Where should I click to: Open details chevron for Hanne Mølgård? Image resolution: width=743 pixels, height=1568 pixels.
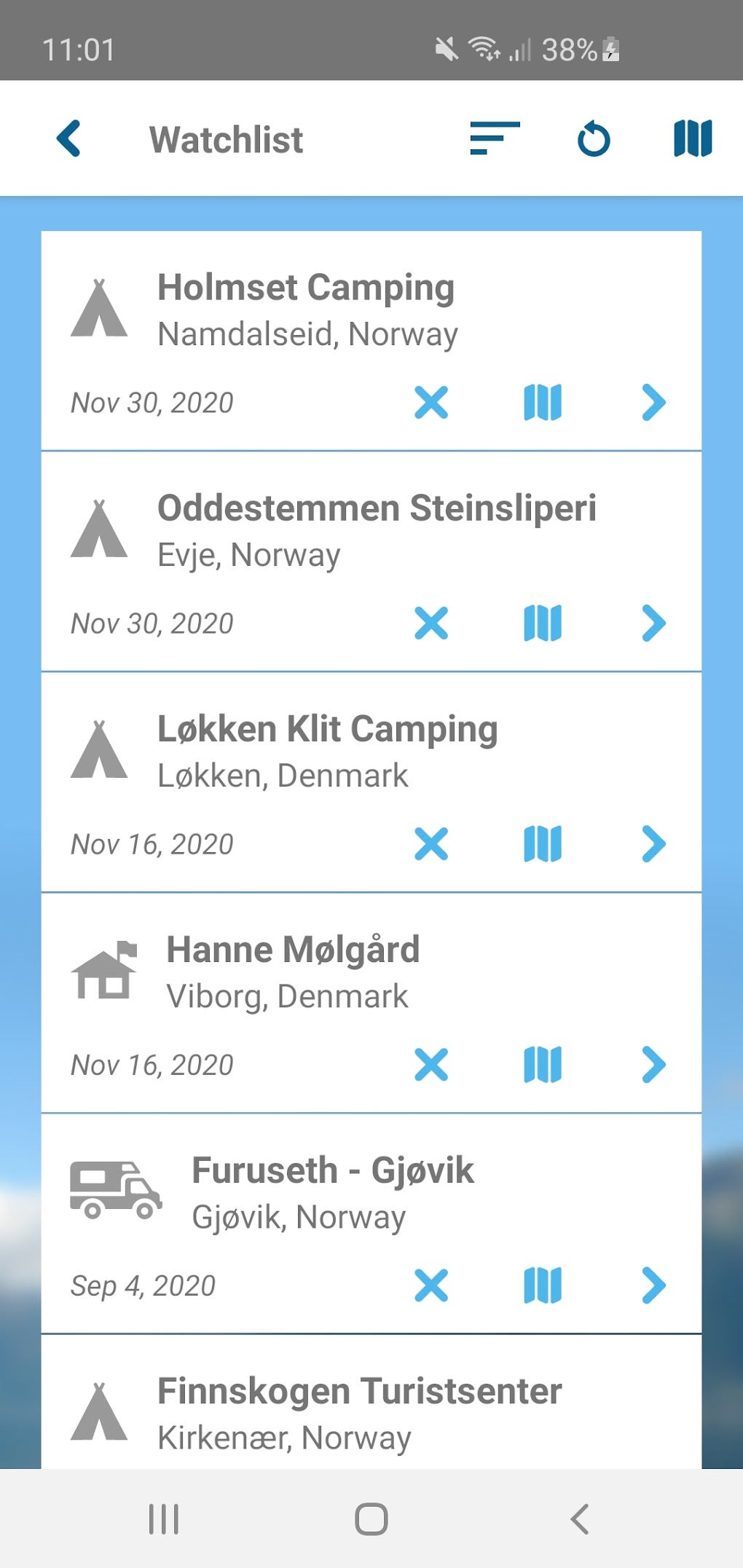[654, 1065]
